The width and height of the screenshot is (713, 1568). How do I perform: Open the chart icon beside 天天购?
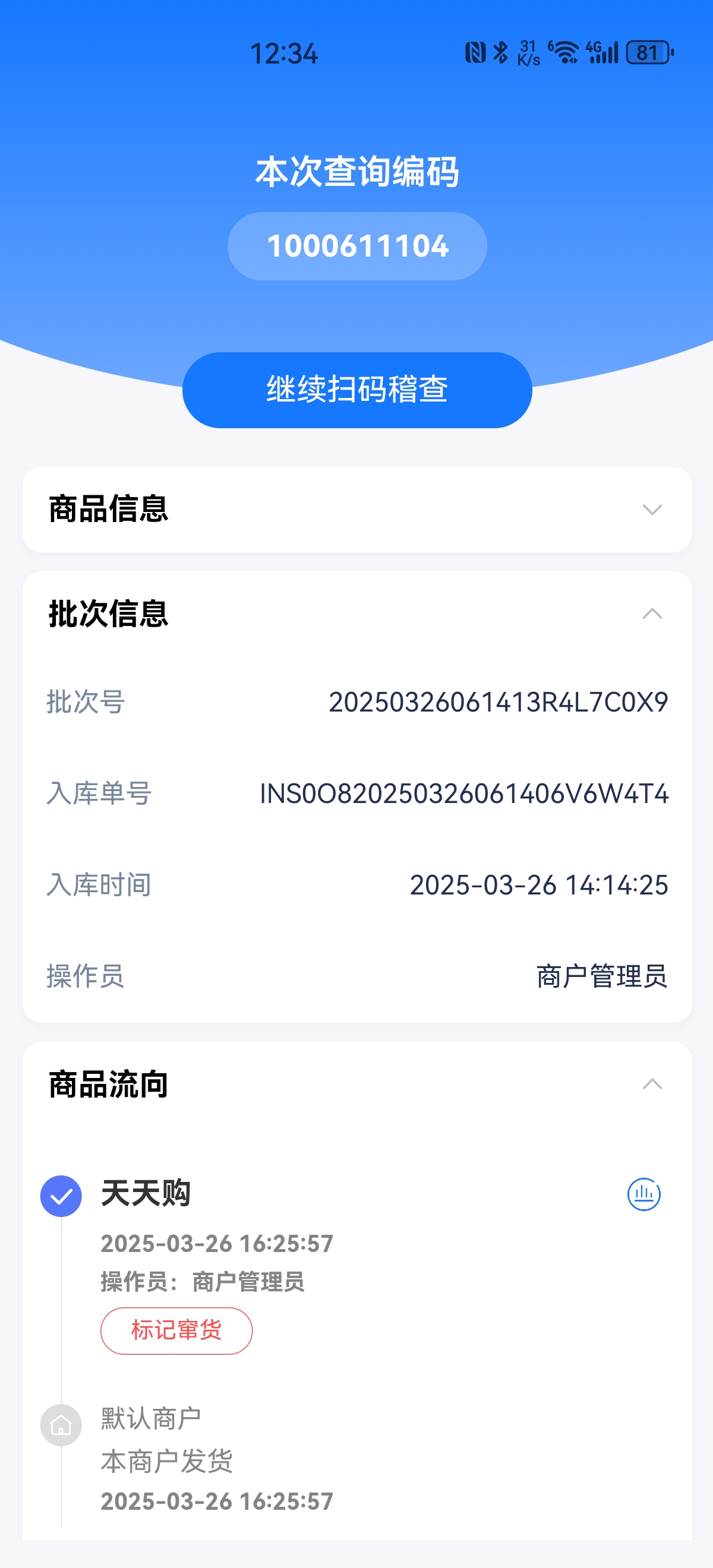[643, 1194]
